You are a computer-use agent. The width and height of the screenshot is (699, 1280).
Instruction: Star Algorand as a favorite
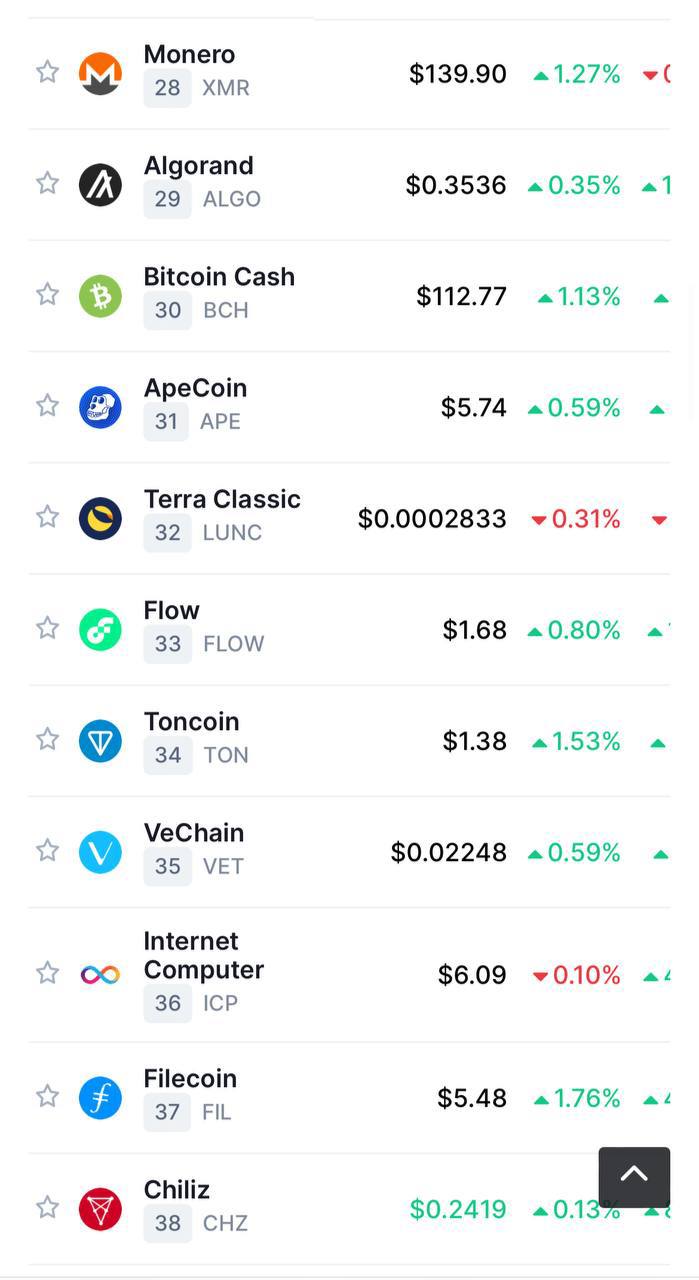click(47, 183)
